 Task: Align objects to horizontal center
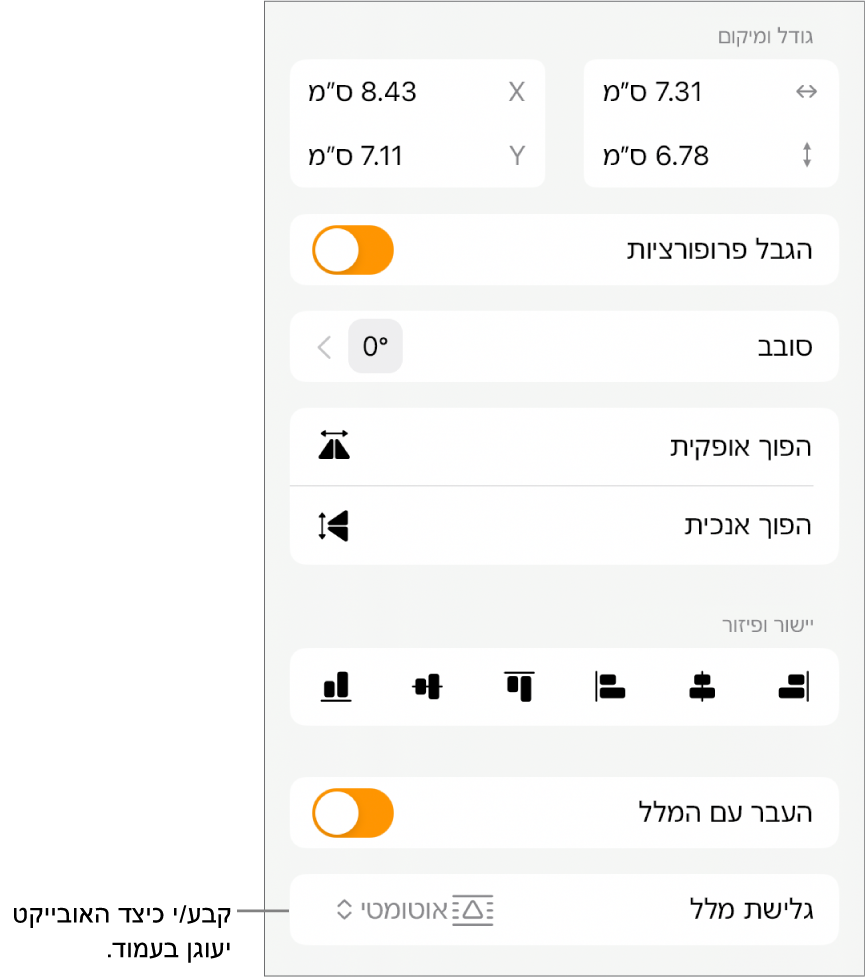(702, 686)
